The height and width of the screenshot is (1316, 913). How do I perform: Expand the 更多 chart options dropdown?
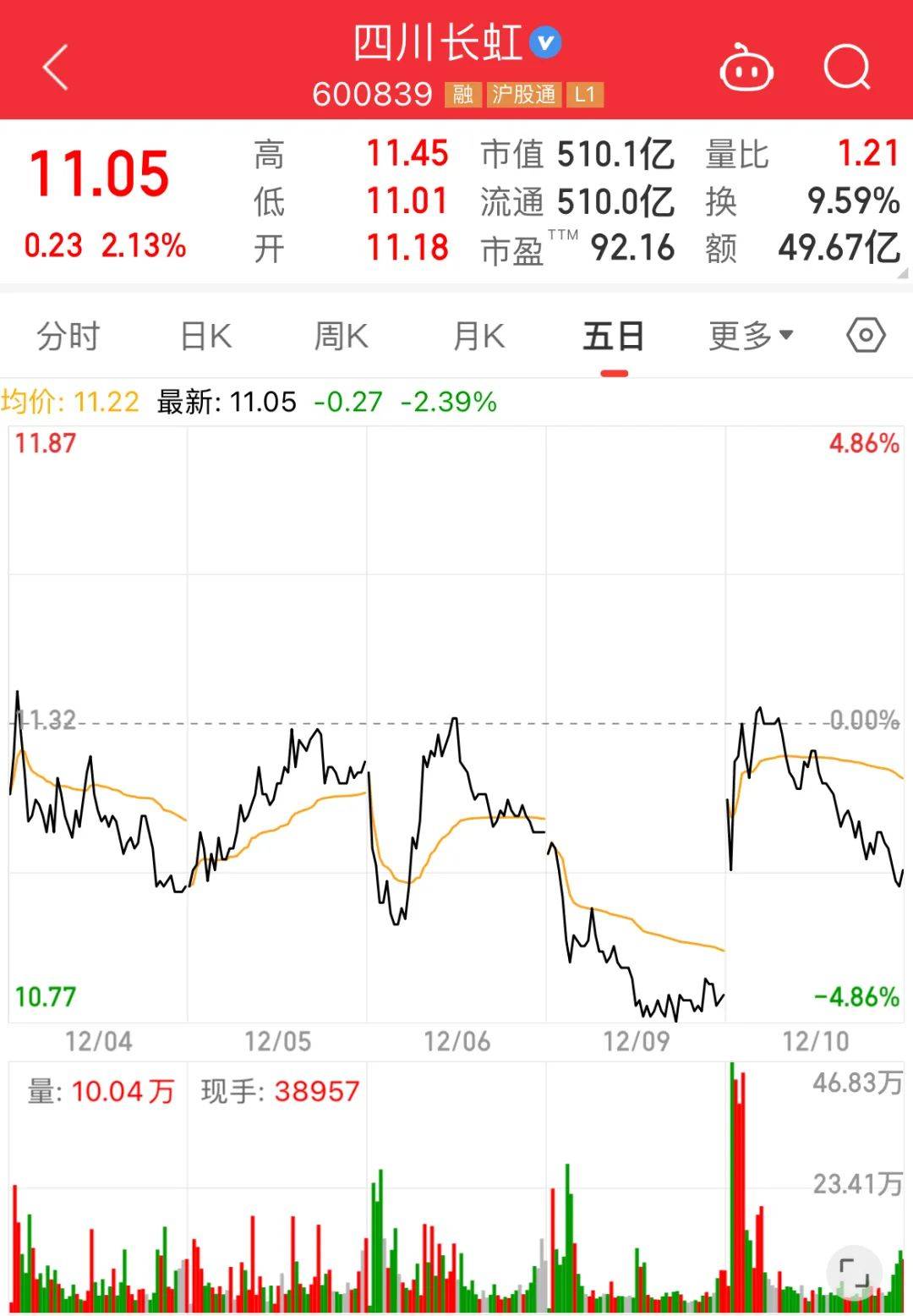pyautogui.click(x=748, y=335)
